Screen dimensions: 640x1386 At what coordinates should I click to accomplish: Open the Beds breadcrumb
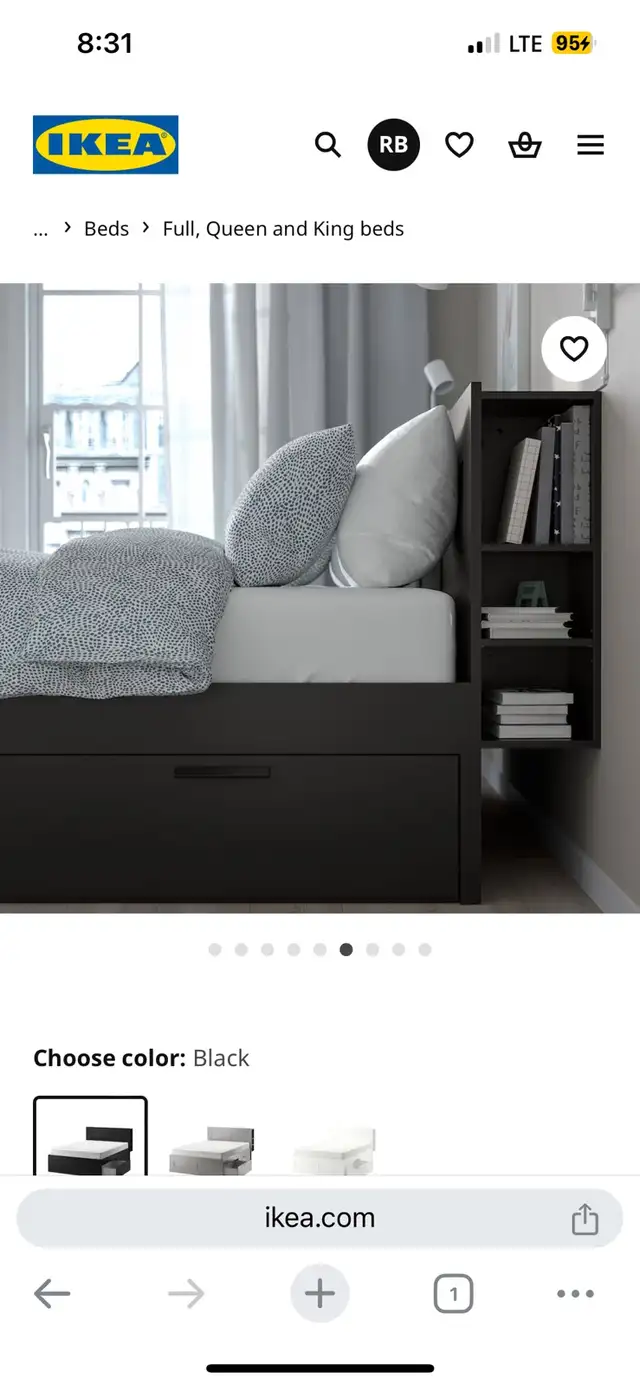[x=106, y=229]
